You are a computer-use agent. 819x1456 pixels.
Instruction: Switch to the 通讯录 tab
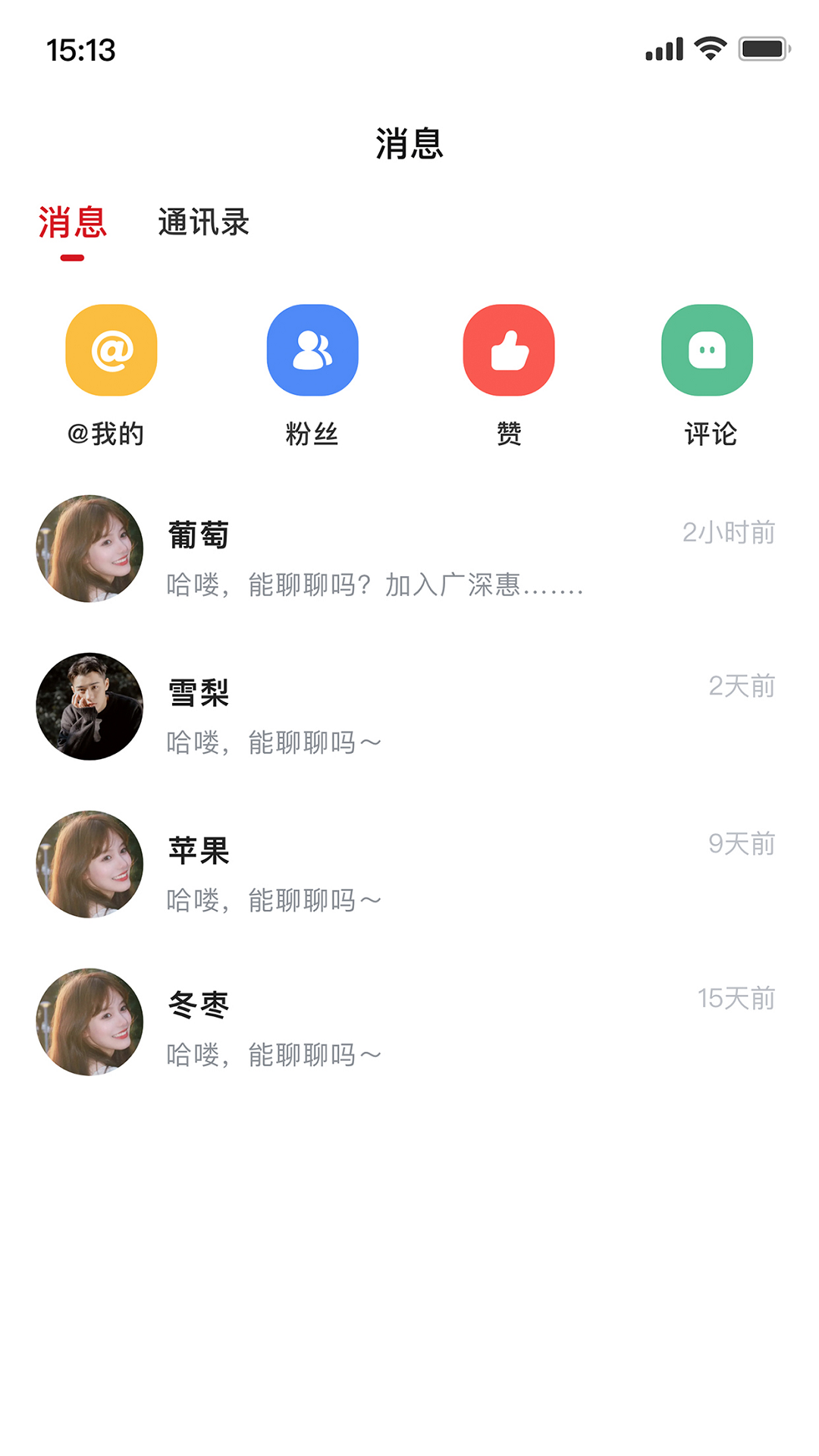pos(202,222)
